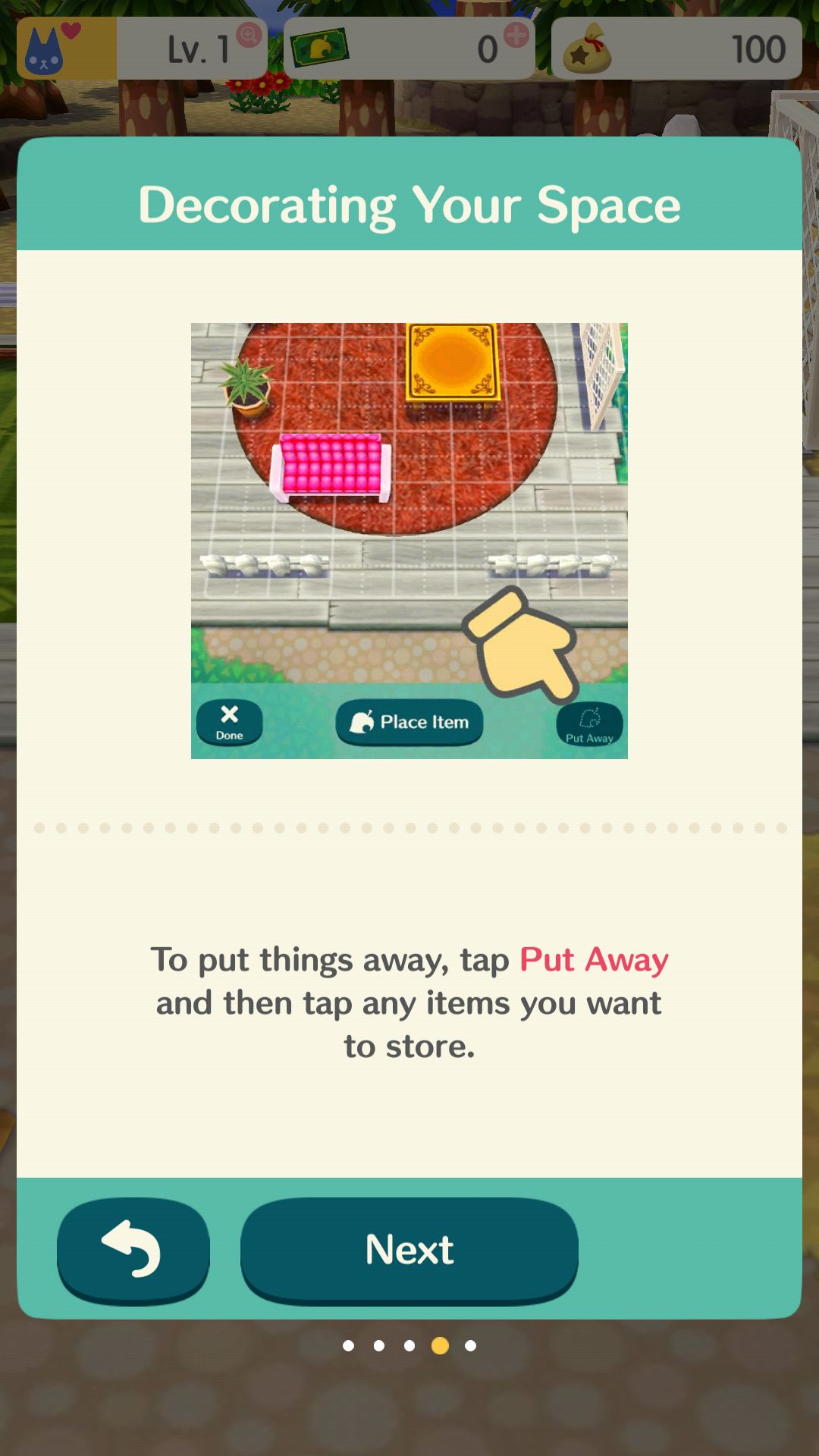Go back with the return arrow button
This screenshot has height=1456, width=819.
pos(133,1250)
